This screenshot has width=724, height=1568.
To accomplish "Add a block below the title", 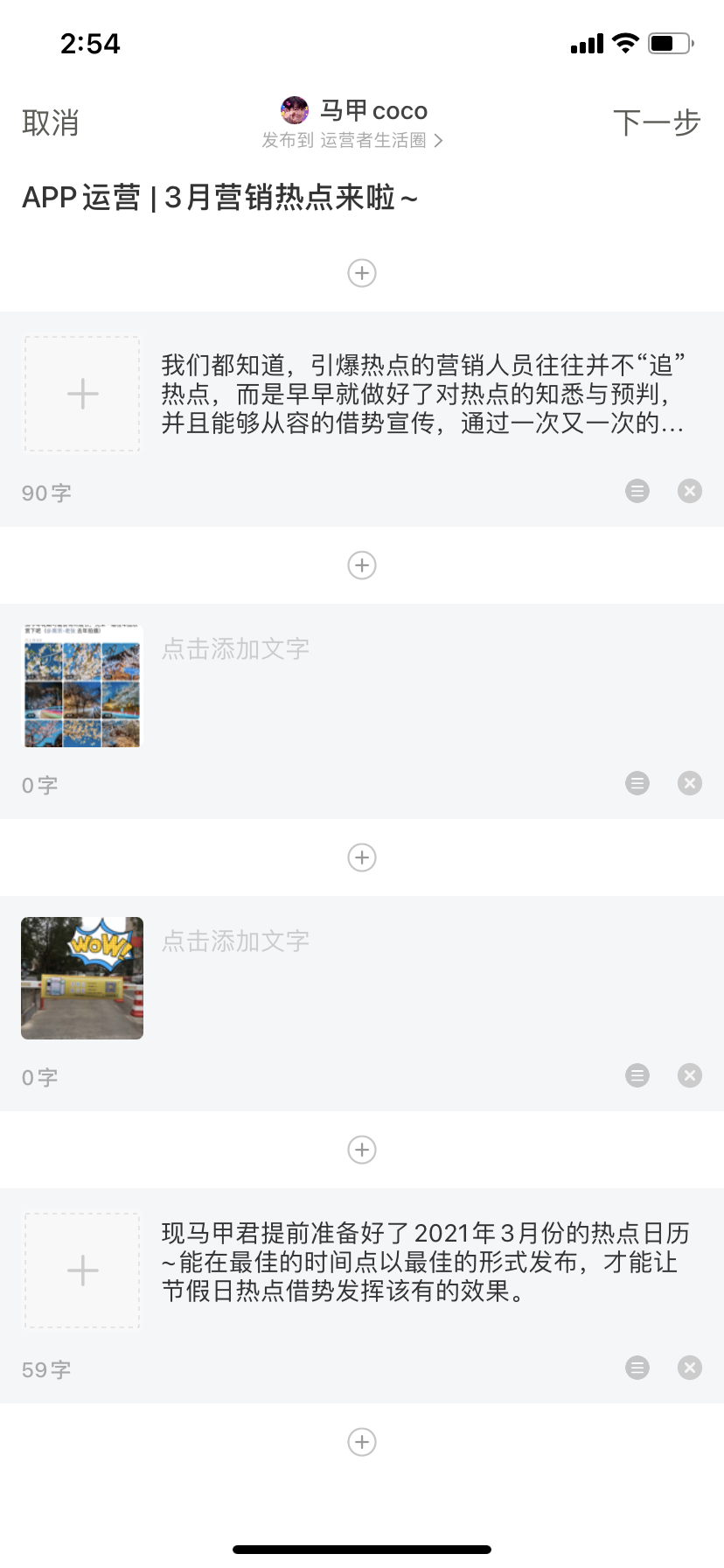I will (362, 273).
